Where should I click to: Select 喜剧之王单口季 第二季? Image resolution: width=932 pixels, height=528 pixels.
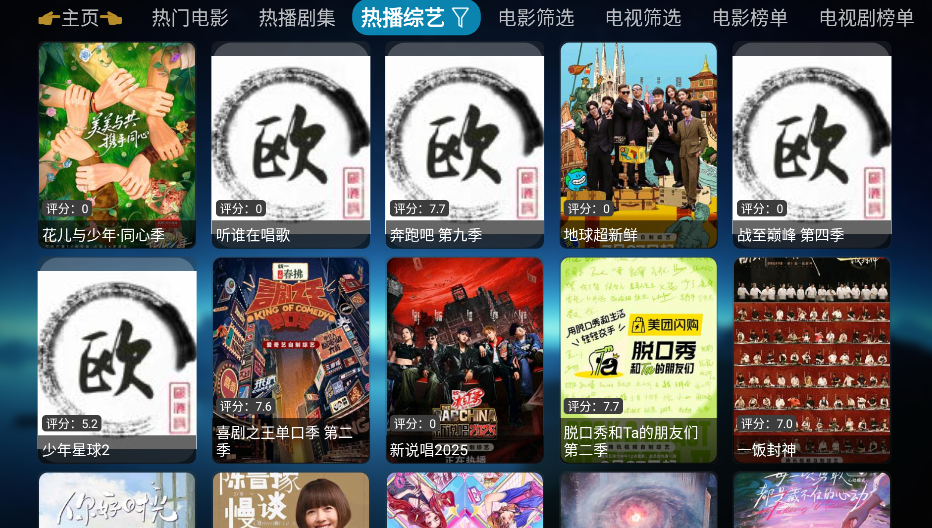pyautogui.click(x=291, y=360)
